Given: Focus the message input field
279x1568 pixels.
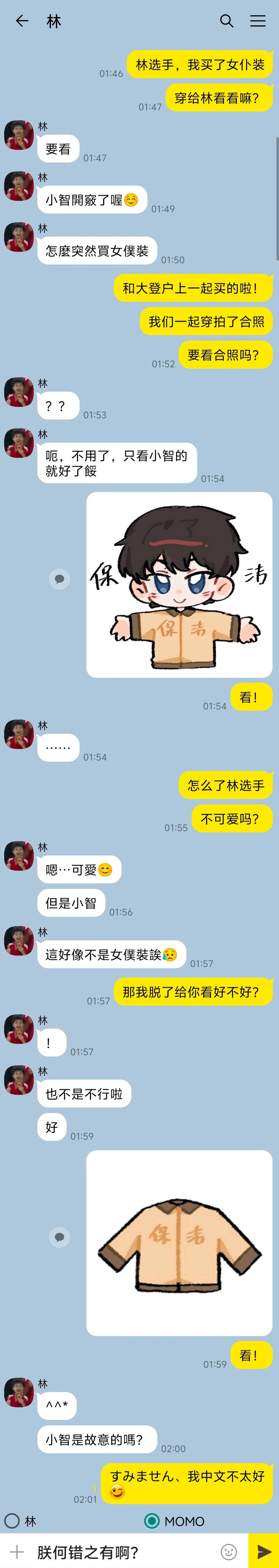Looking at the screenshot, I should (x=122, y=1552).
